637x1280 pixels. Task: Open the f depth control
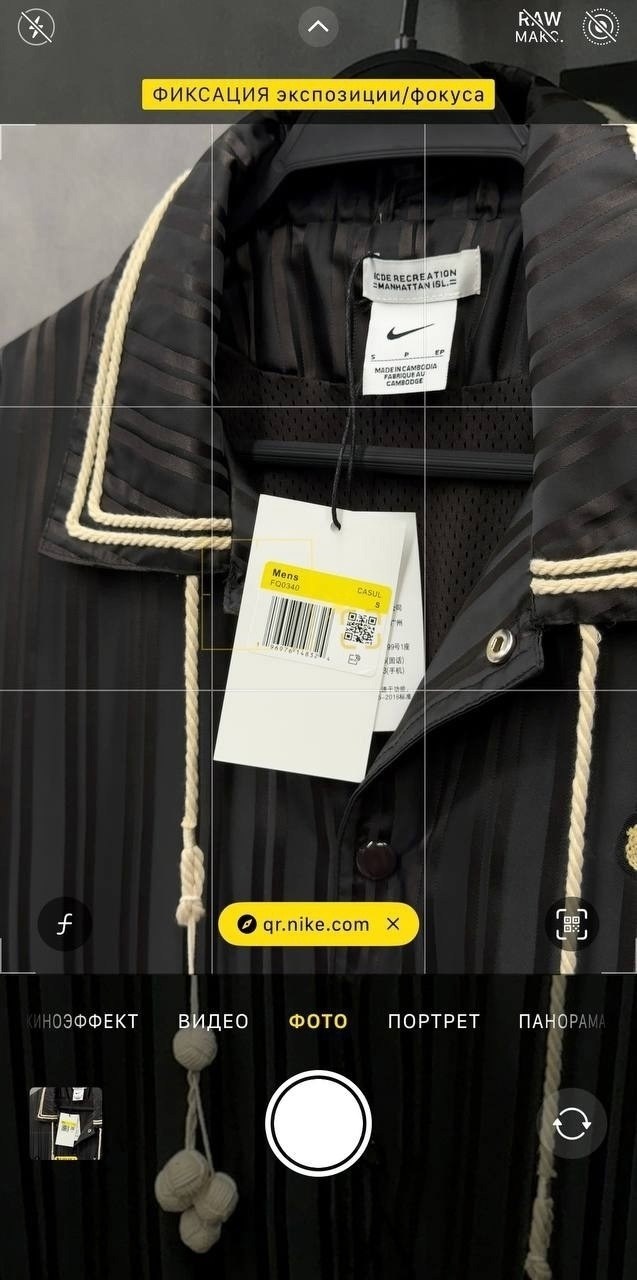point(65,925)
